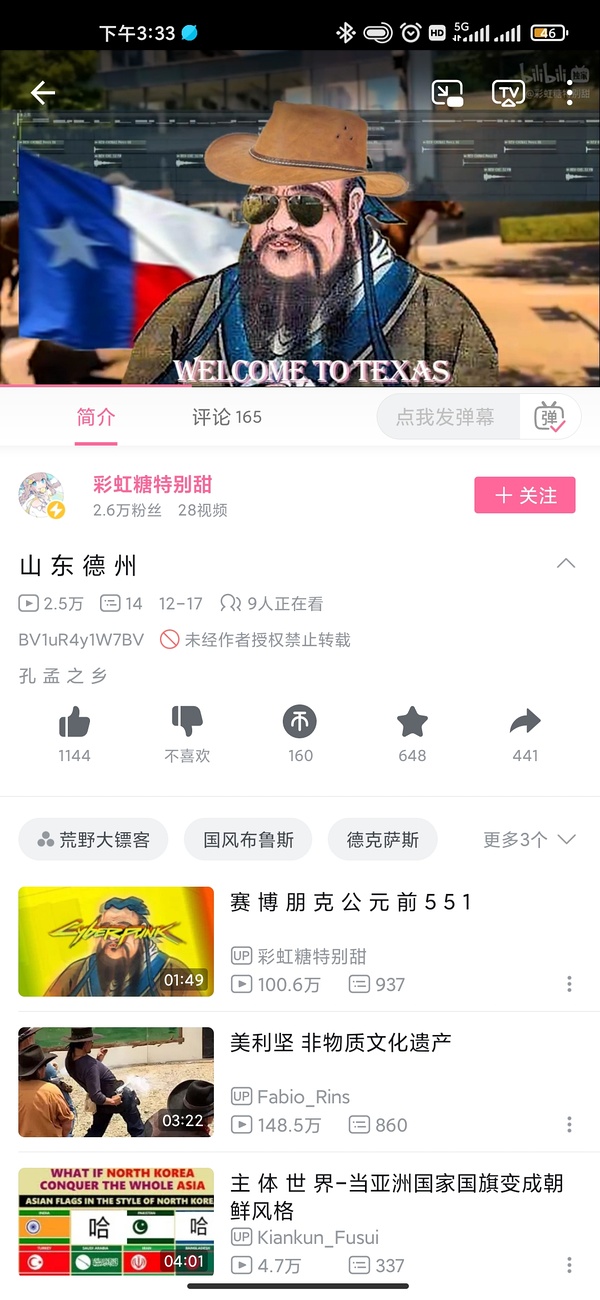
Task: Go back using the top-left arrow
Action: 42,93
